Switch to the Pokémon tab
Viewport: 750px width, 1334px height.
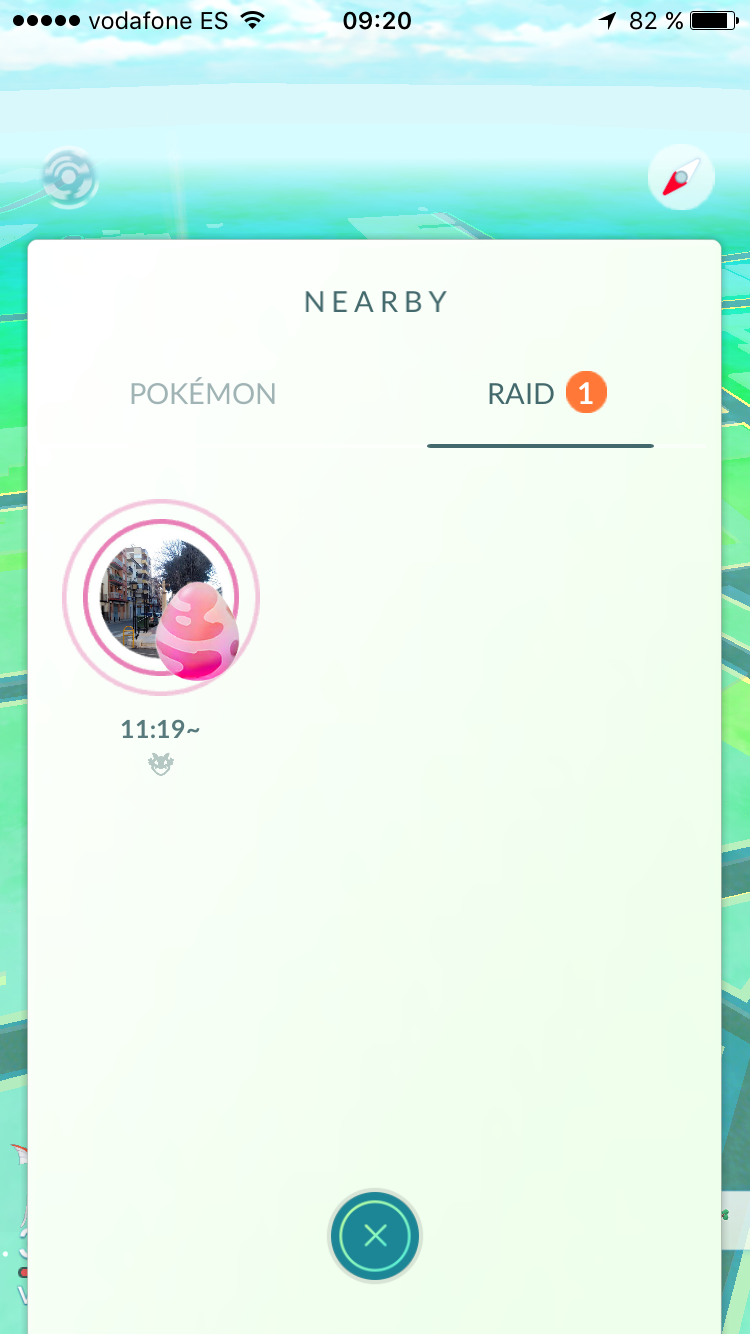click(203, 394)
